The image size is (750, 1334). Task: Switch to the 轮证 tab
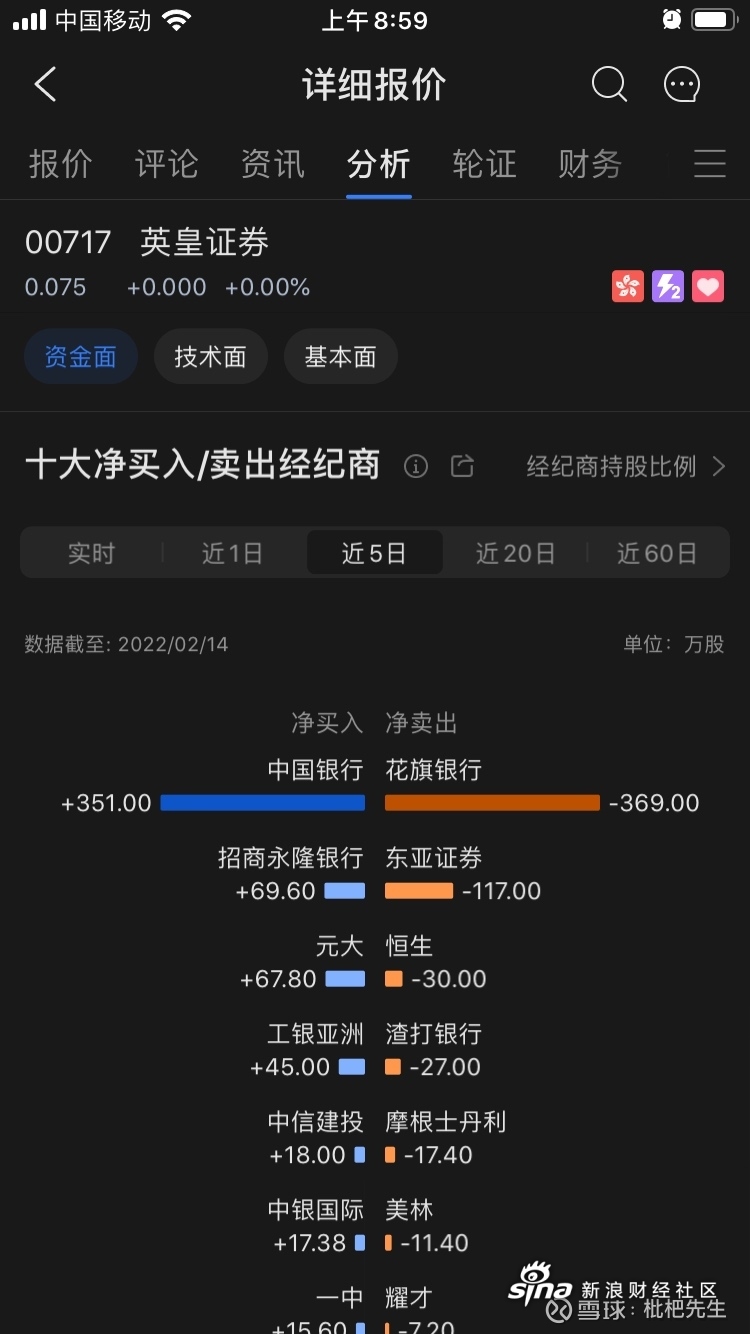[484, 164]
